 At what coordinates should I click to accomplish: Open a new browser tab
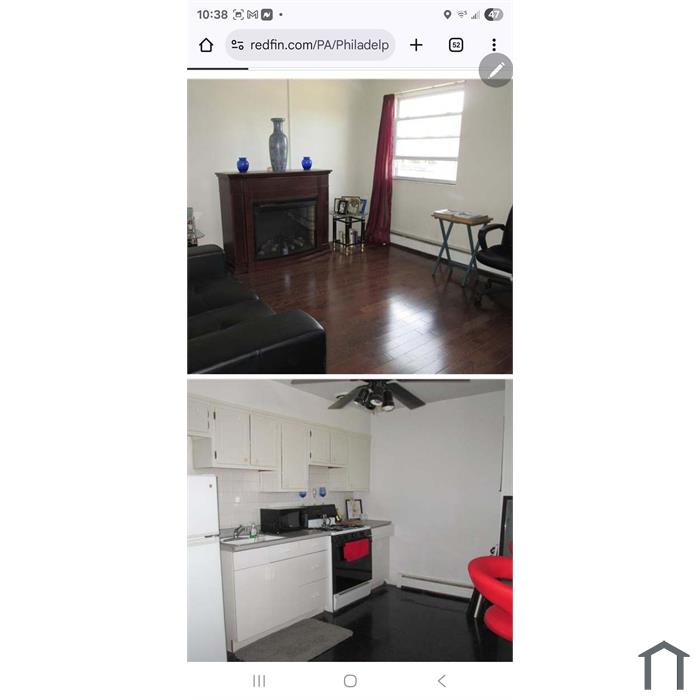click(x=416, y=45)
